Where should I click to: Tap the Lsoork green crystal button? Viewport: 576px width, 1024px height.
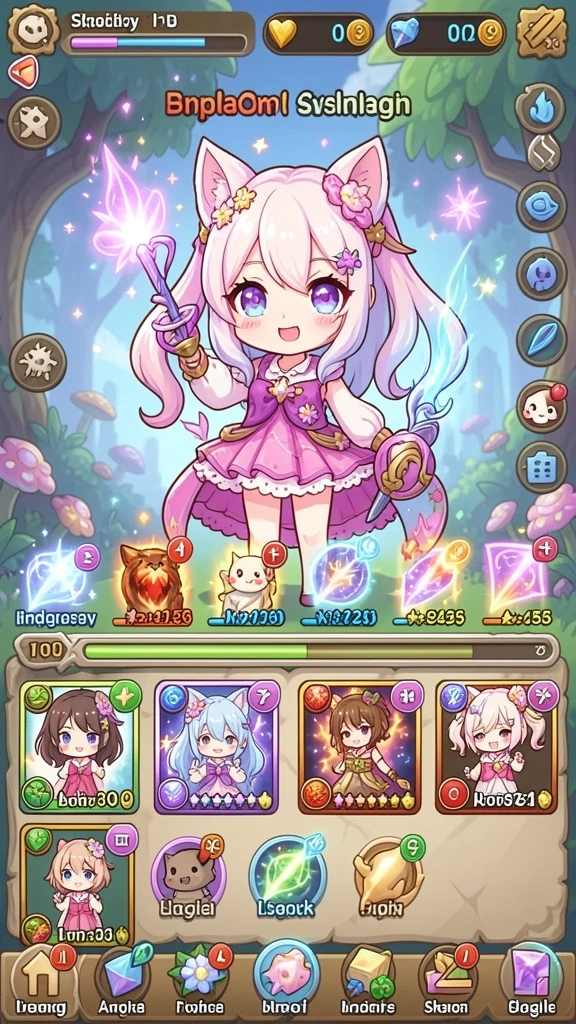click(287, 876)
